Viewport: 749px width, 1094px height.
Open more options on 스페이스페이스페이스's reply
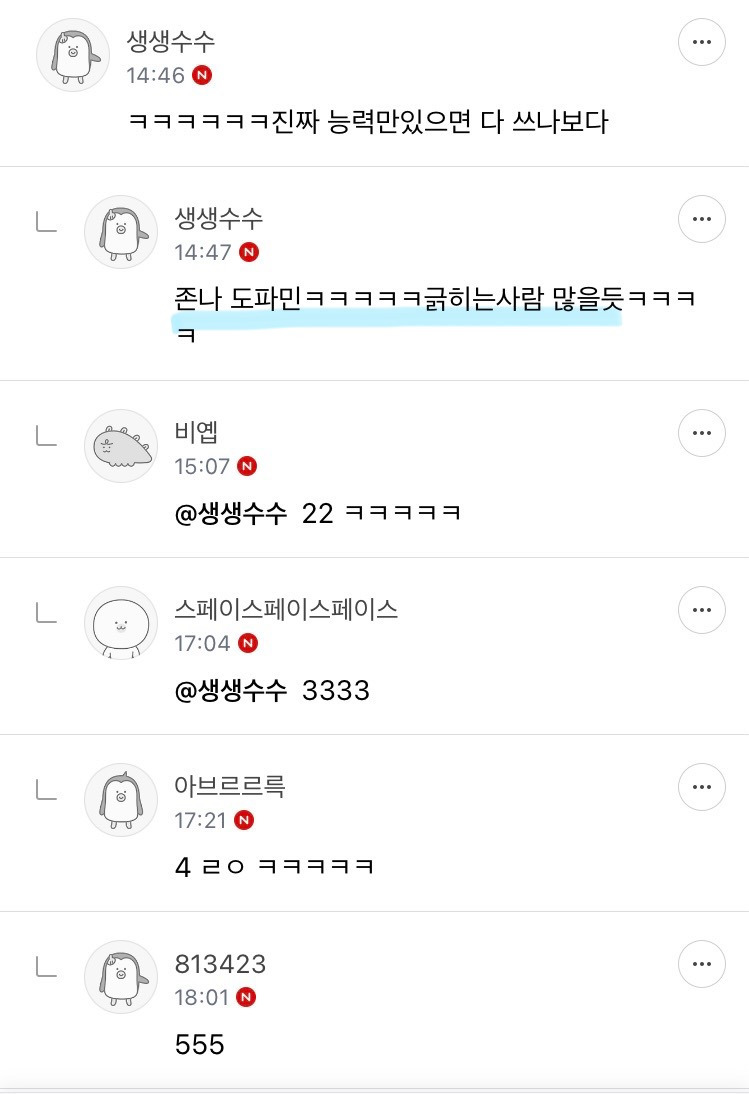pos(702,610)
